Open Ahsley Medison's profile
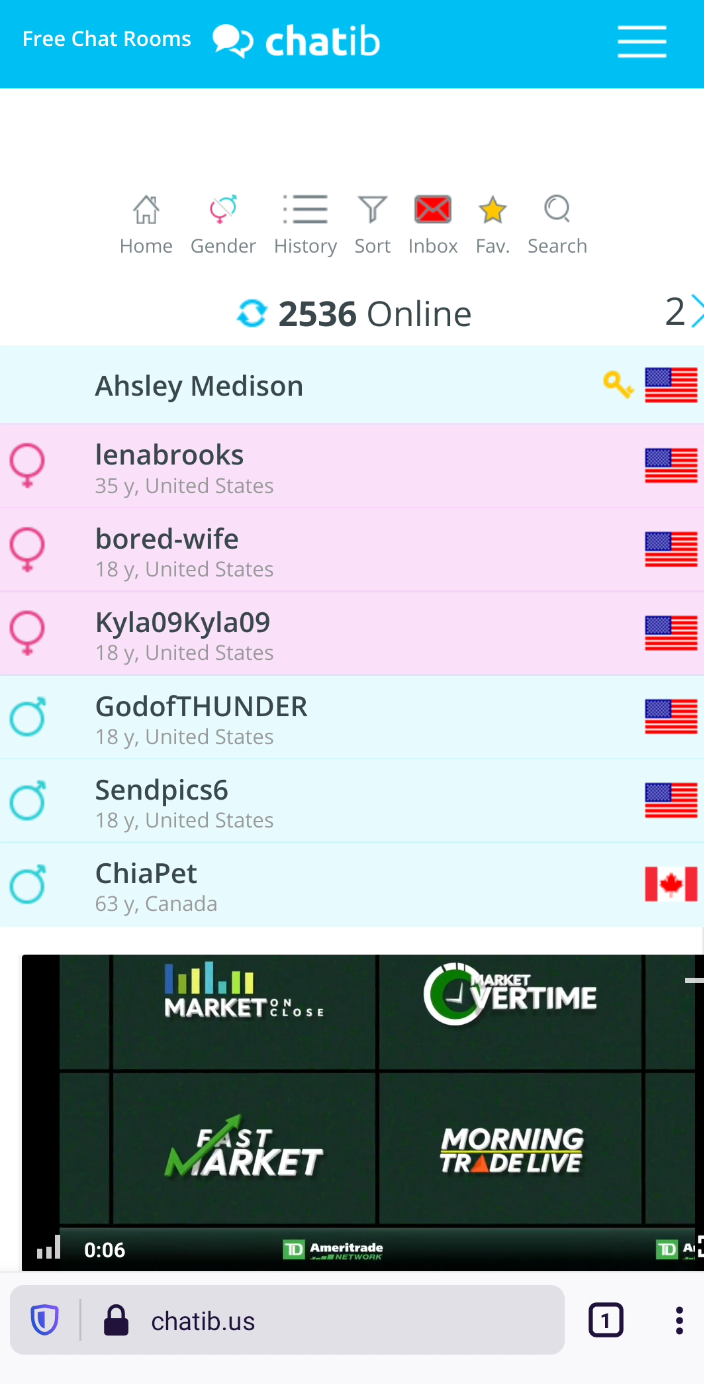The image size is (704, 1384). coord(199,386)
